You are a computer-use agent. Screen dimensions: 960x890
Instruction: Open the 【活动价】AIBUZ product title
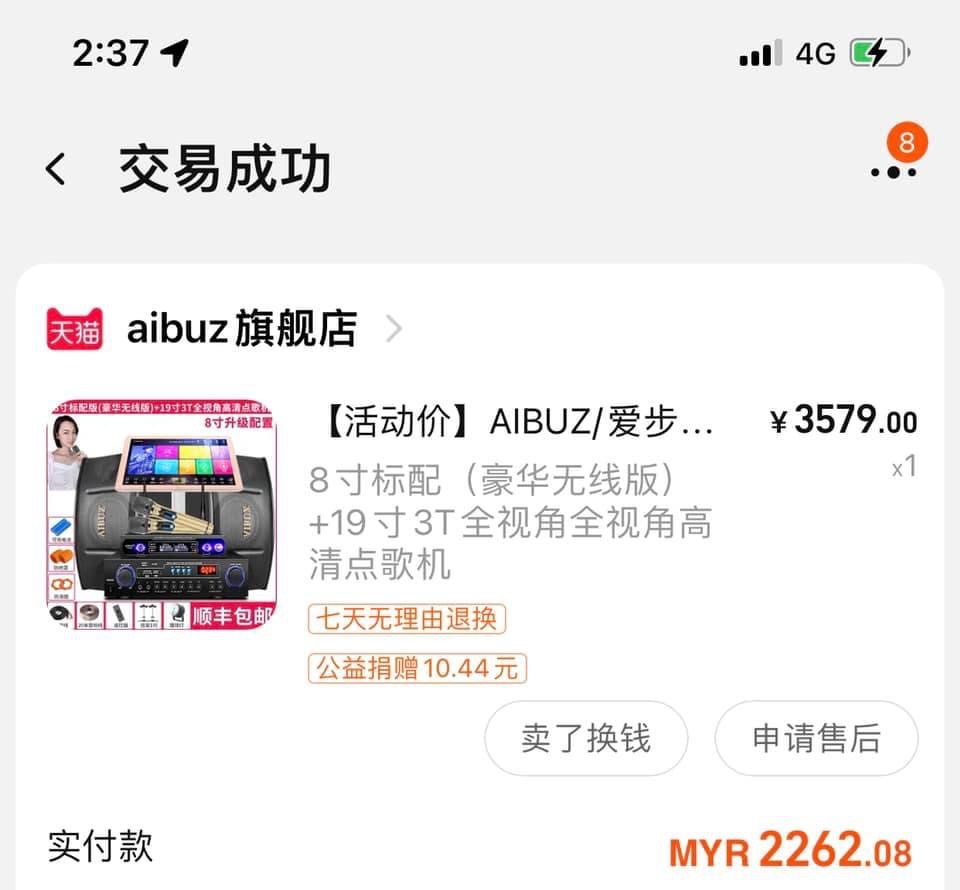point(520,423)
